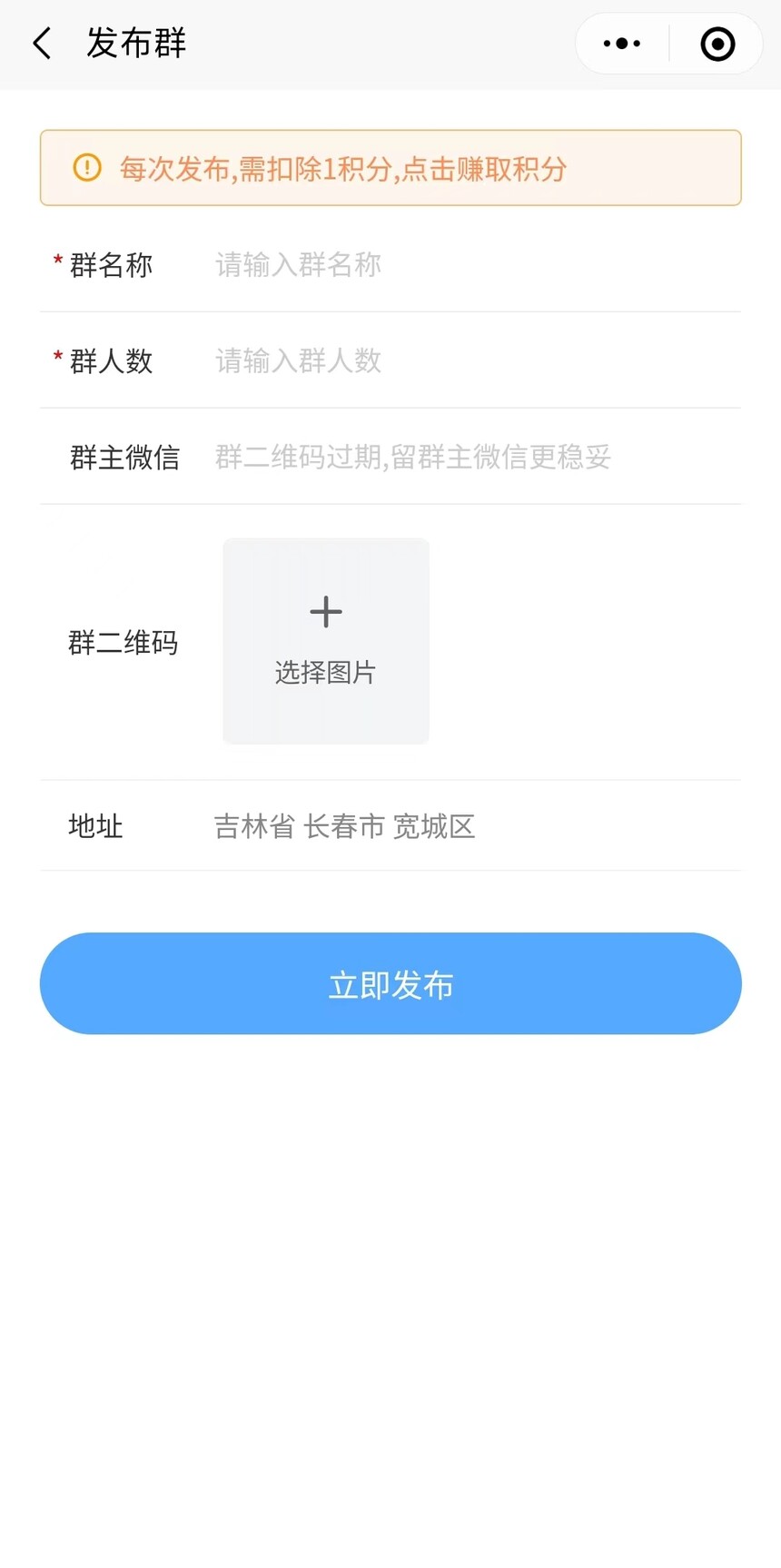Open the mini program more options menu

point(622,44)
